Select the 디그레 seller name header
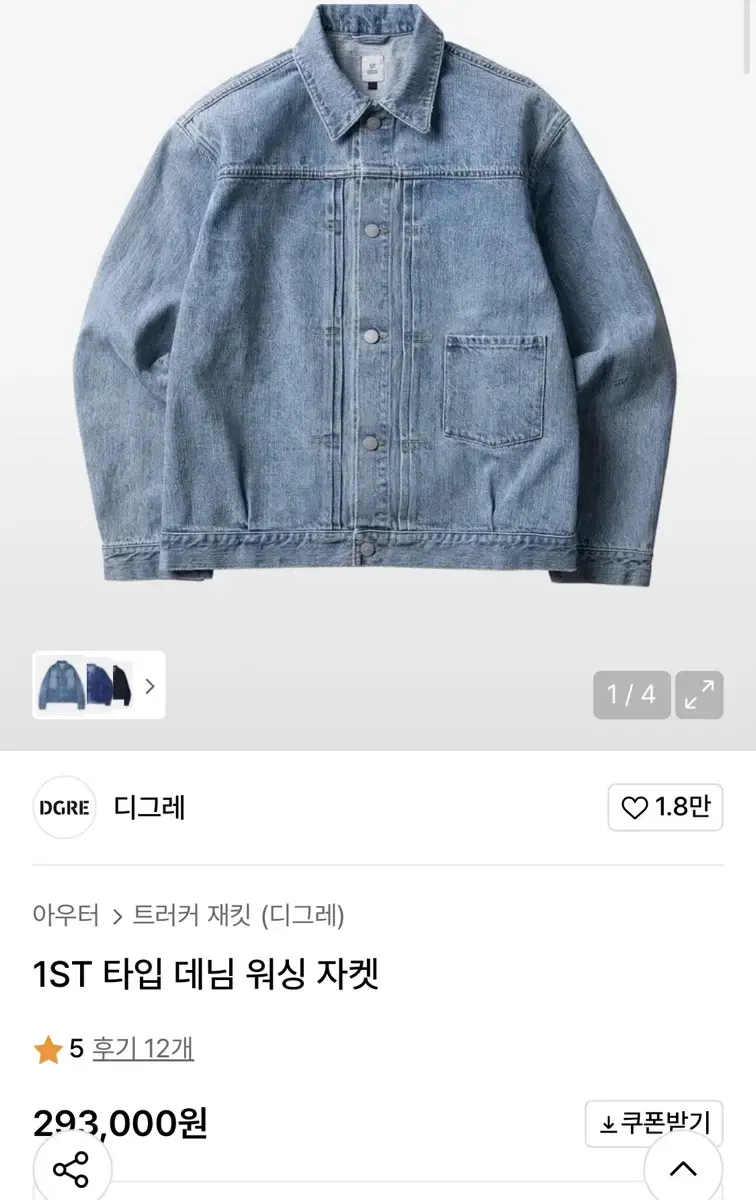This screenshot has width=756, height=1200. tap(148, 805)
